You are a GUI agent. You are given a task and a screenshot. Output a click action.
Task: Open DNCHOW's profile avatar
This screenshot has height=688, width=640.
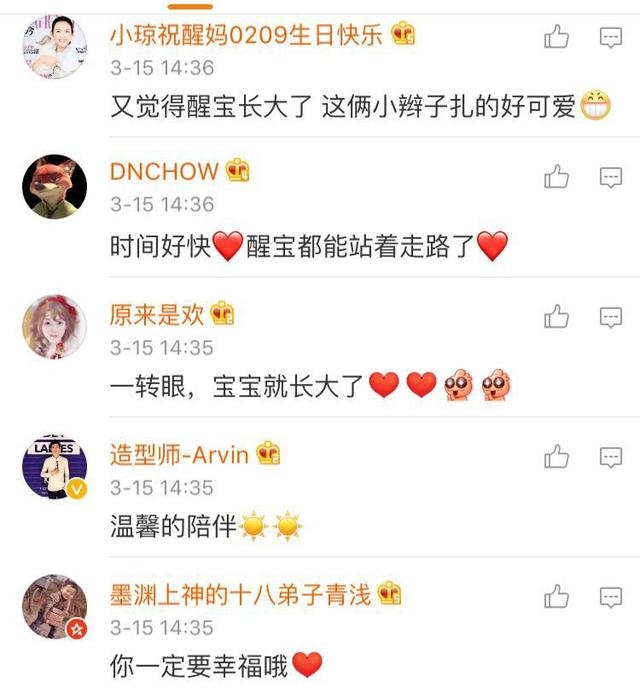(54, 186)
